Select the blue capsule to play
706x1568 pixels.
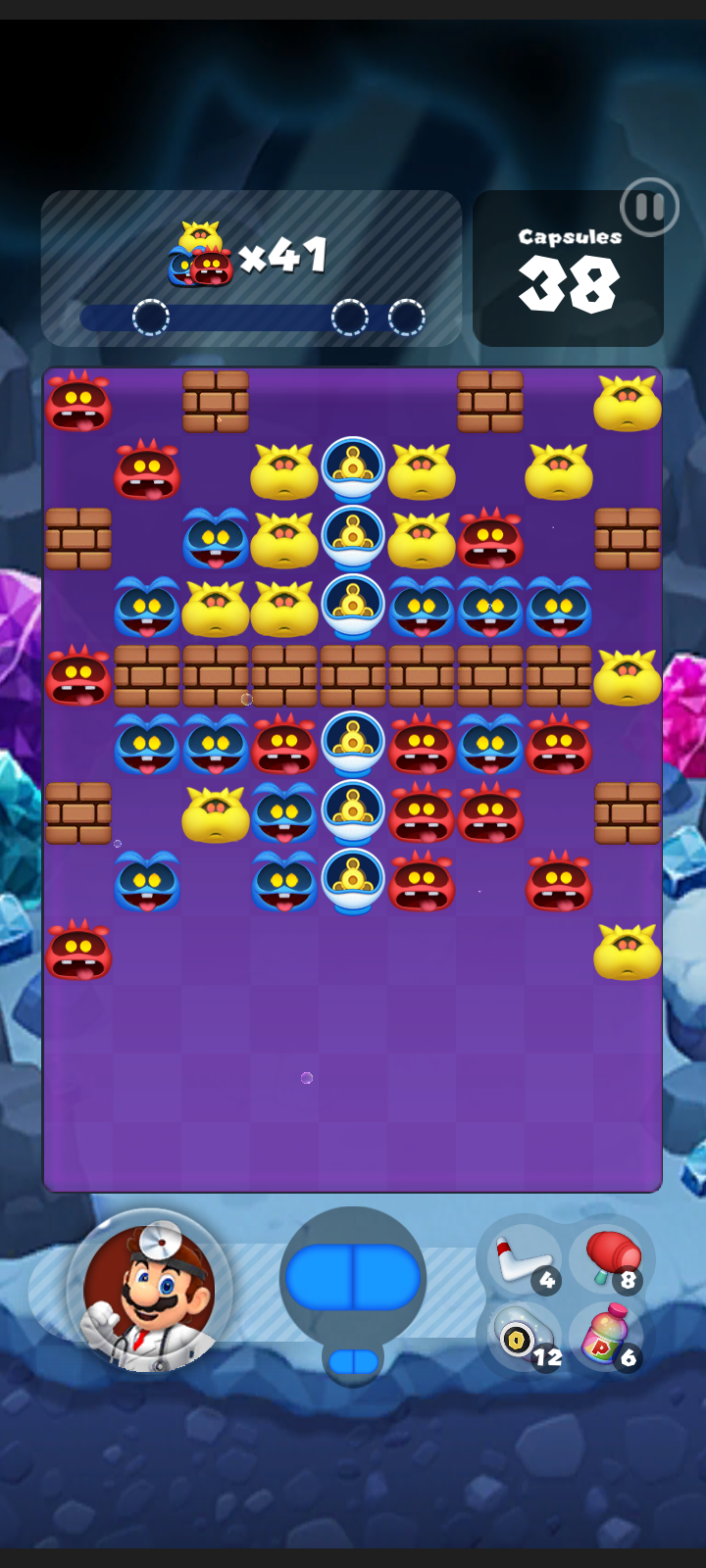(x=353, y=1277)
